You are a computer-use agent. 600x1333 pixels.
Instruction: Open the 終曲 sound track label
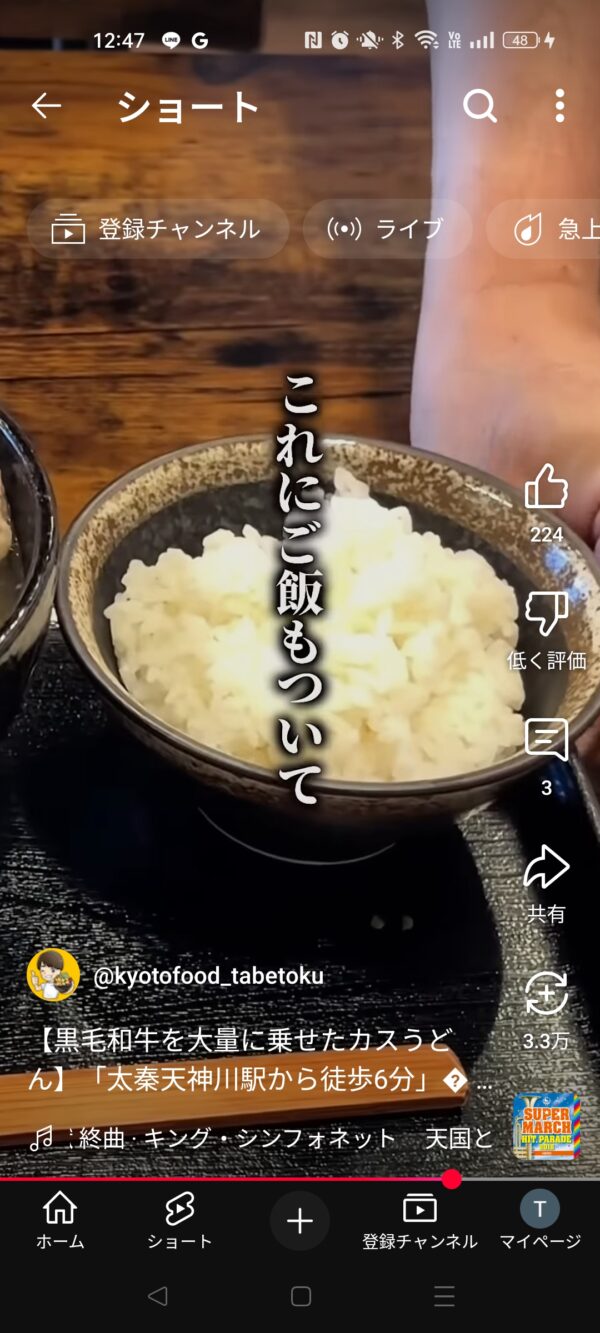point(262,1138)
